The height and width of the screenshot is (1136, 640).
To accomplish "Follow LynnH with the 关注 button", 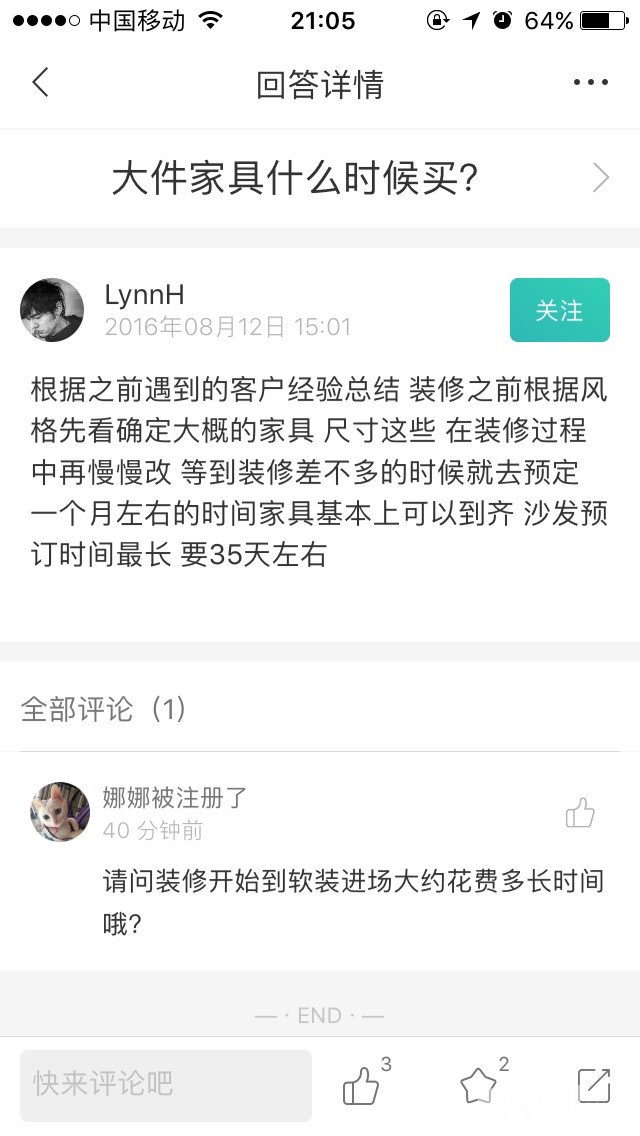I will pos(559,310).
